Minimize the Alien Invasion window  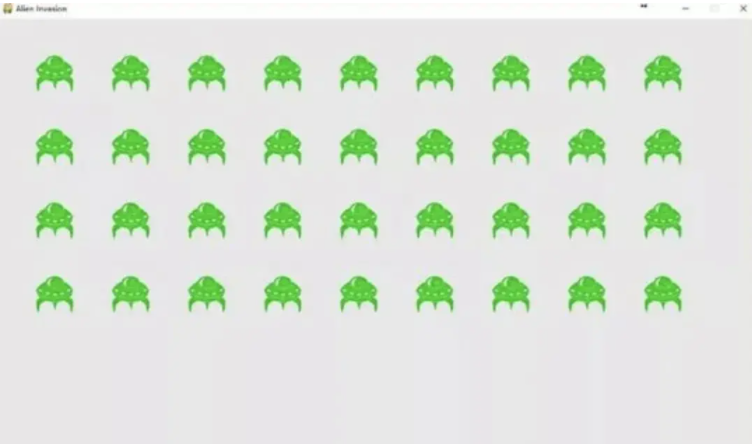point(686,8)
